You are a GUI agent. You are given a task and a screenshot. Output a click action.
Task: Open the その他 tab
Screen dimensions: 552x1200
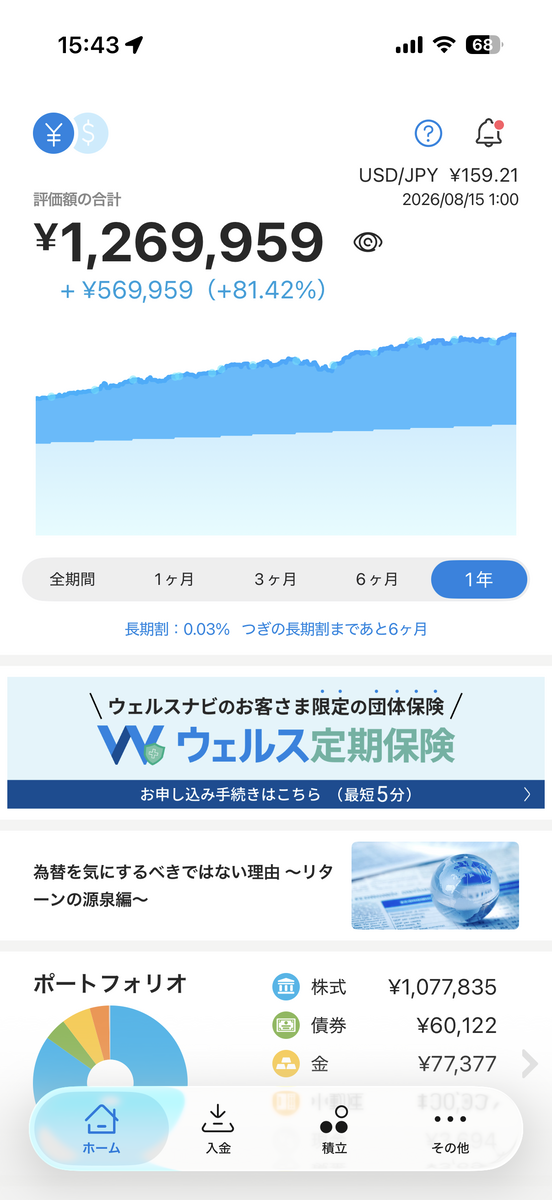tap(450, 1128)
